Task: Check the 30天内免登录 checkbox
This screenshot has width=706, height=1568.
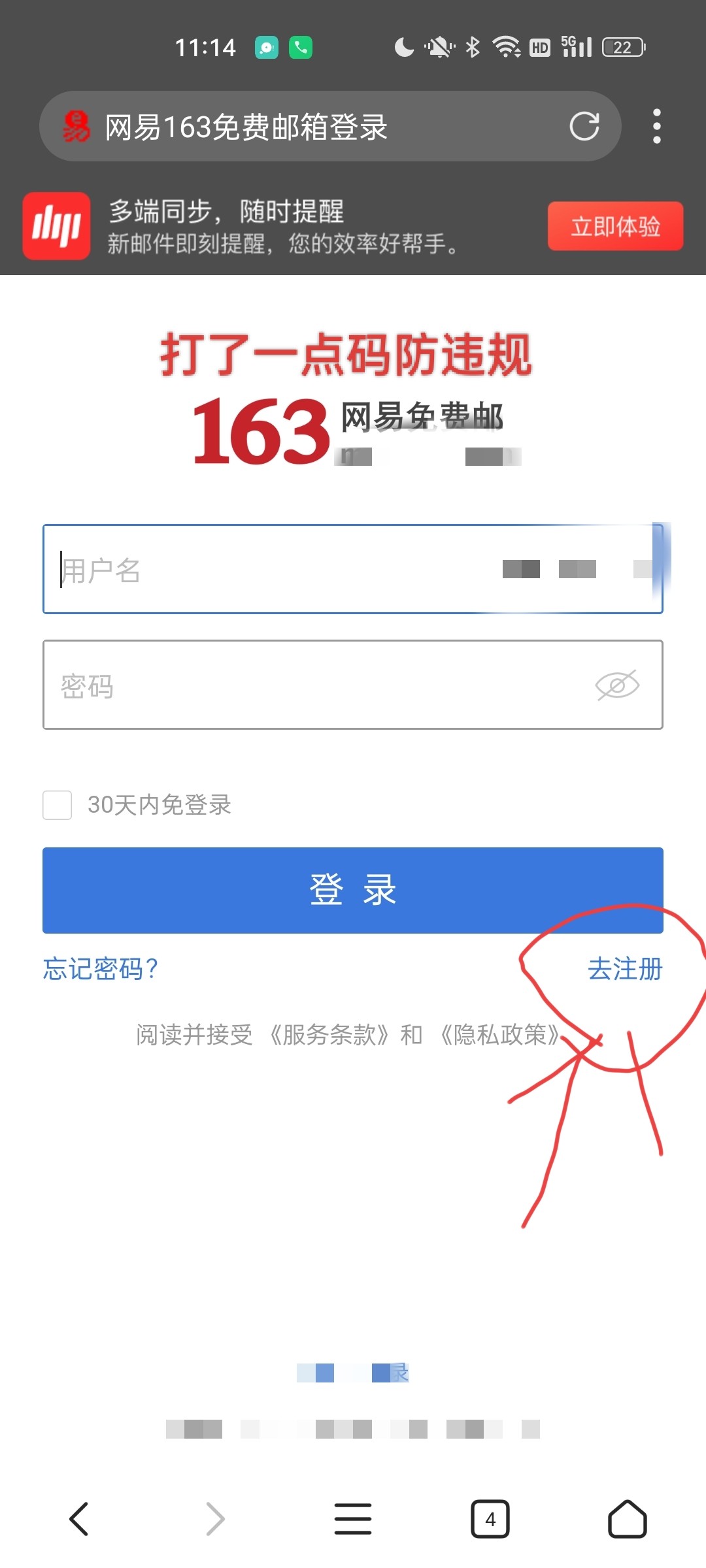Action: [x=58, y=805]
